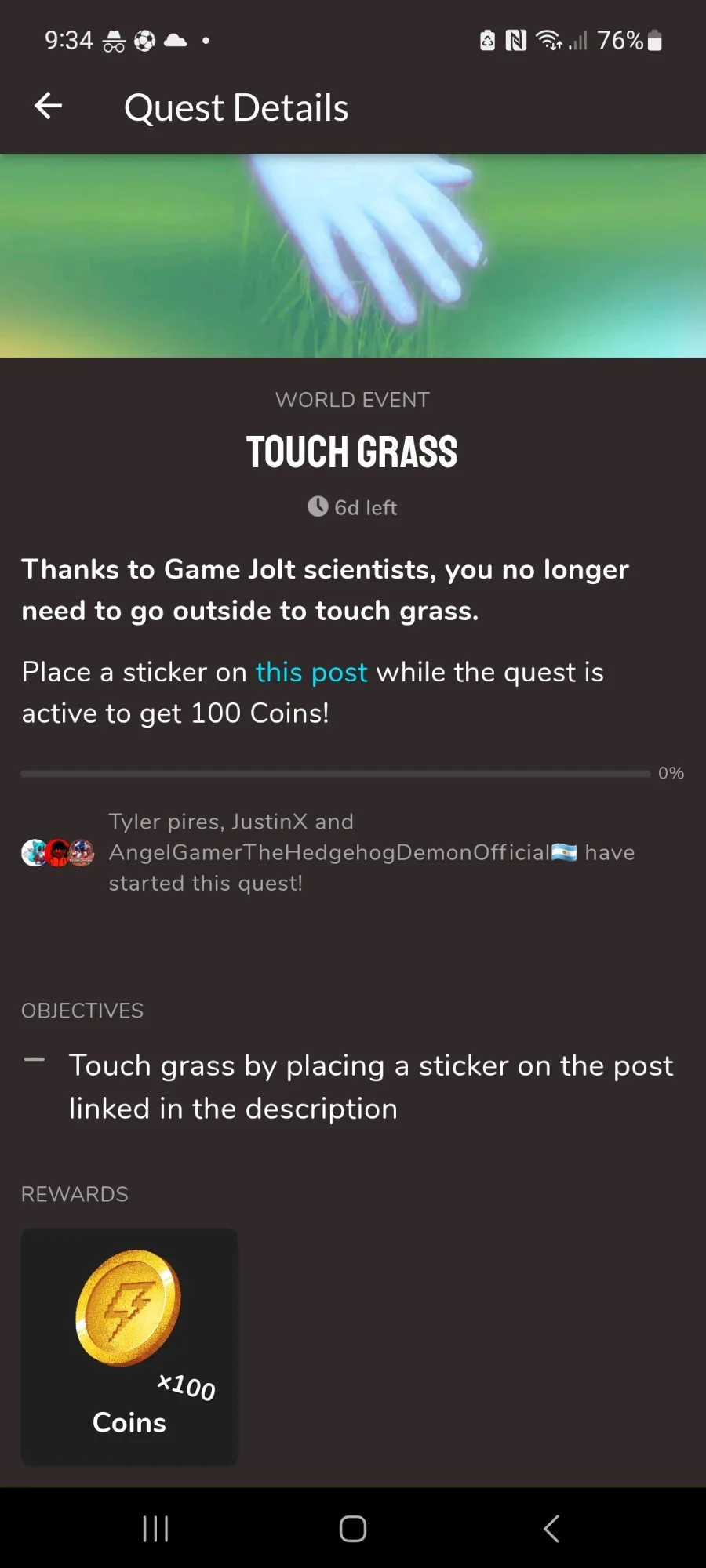
Task: Open the Coins x100 reward card
Action: (x=129, y=1346)
